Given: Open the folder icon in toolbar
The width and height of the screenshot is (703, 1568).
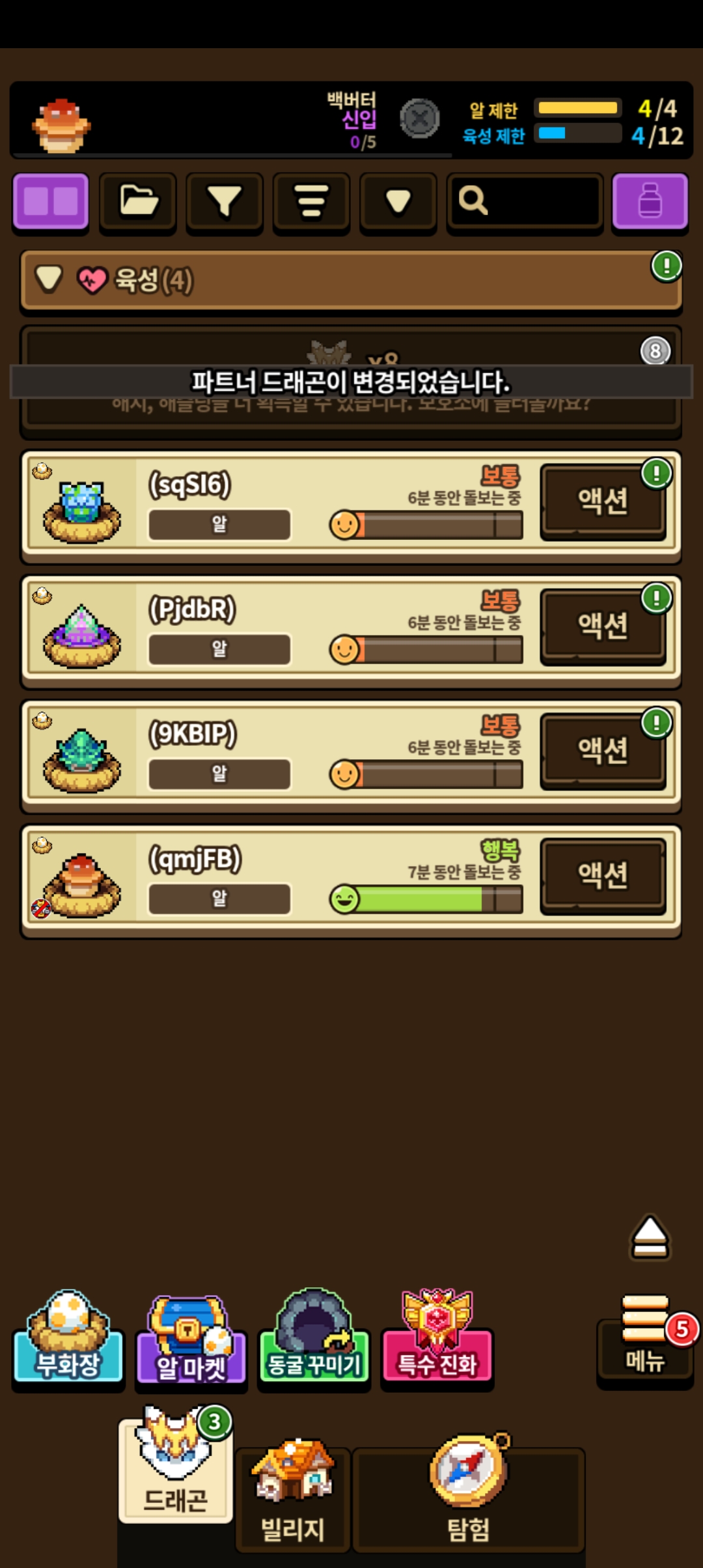Looking at the screenshot, I should pos(138,201).
